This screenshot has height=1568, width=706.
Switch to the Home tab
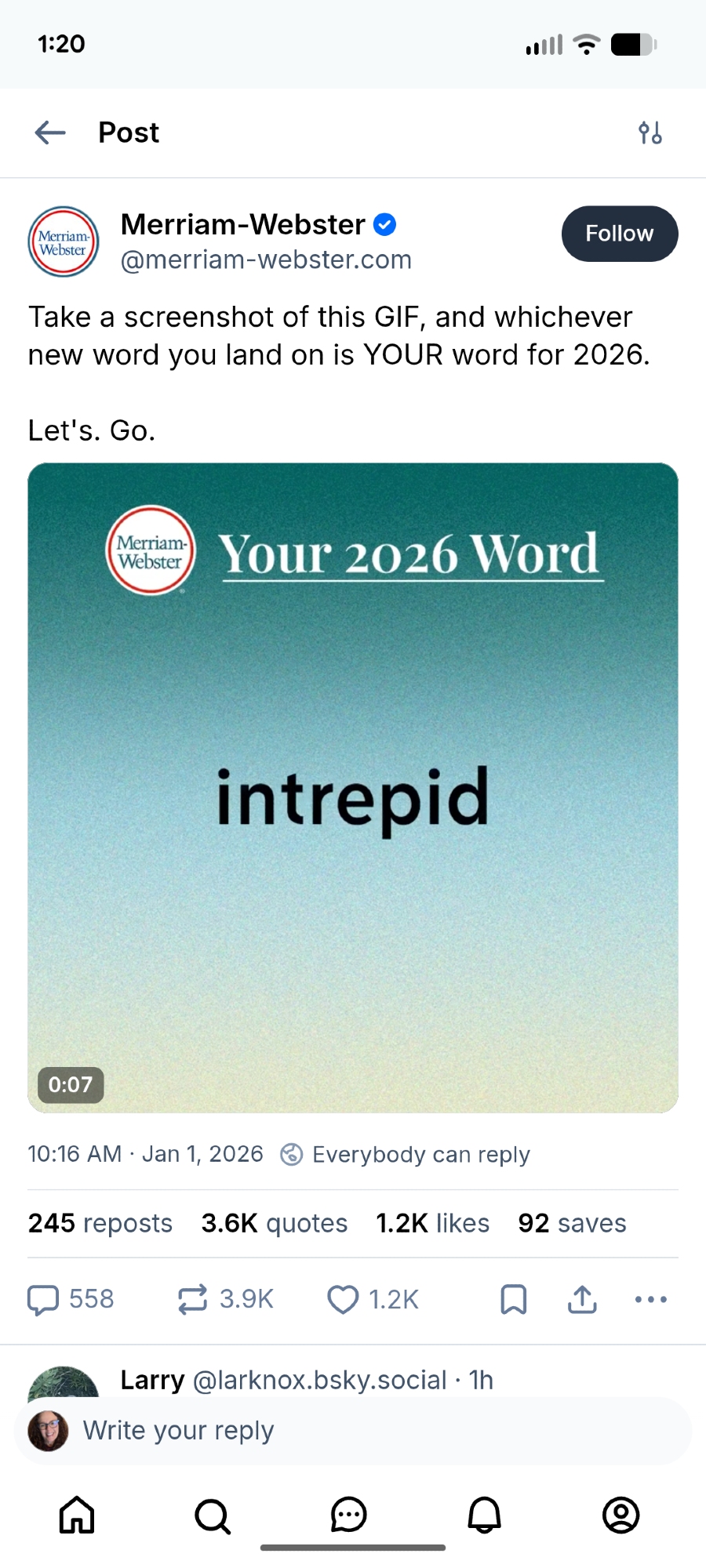tap(77, 1515)
